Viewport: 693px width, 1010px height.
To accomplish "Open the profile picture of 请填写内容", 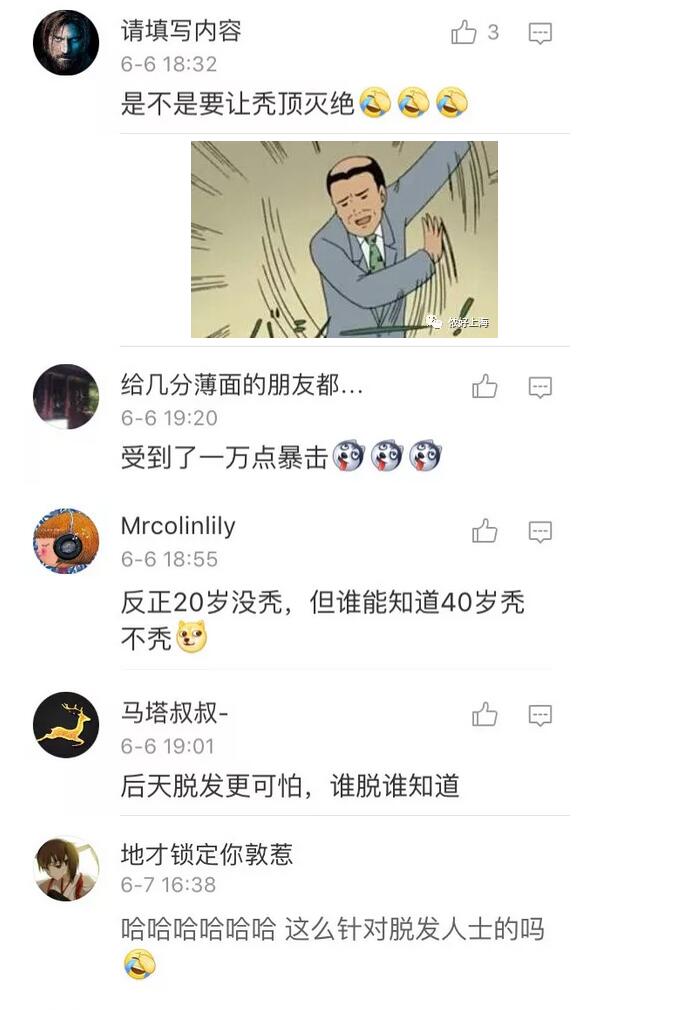I will 66,42.
